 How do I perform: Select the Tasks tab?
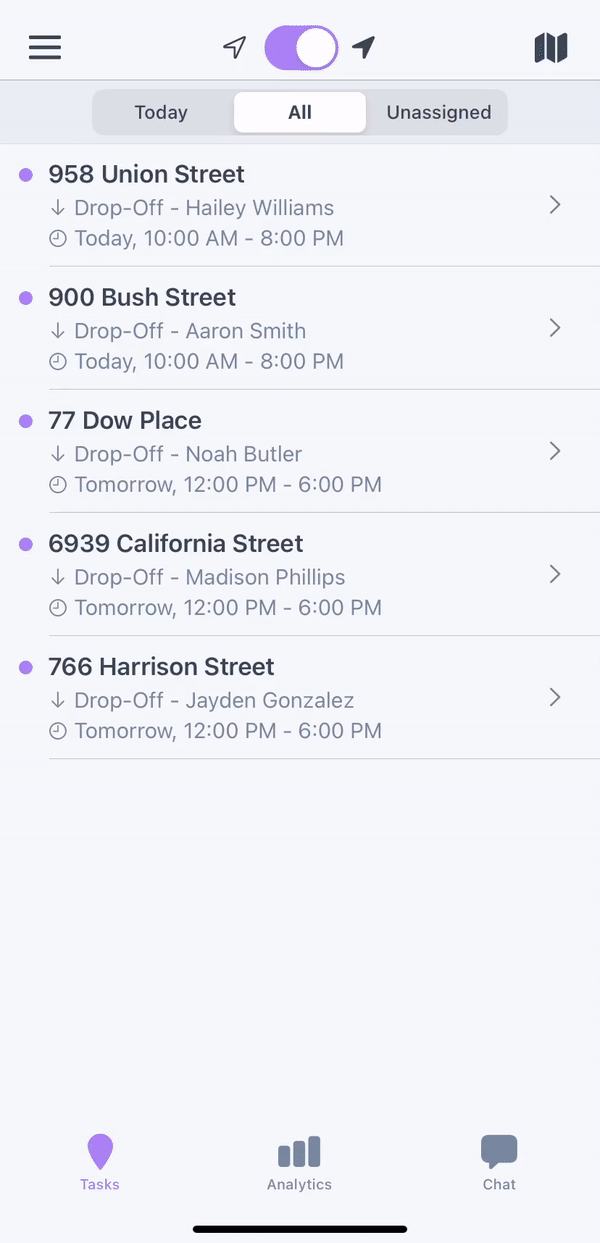(x=100, y=1163)
